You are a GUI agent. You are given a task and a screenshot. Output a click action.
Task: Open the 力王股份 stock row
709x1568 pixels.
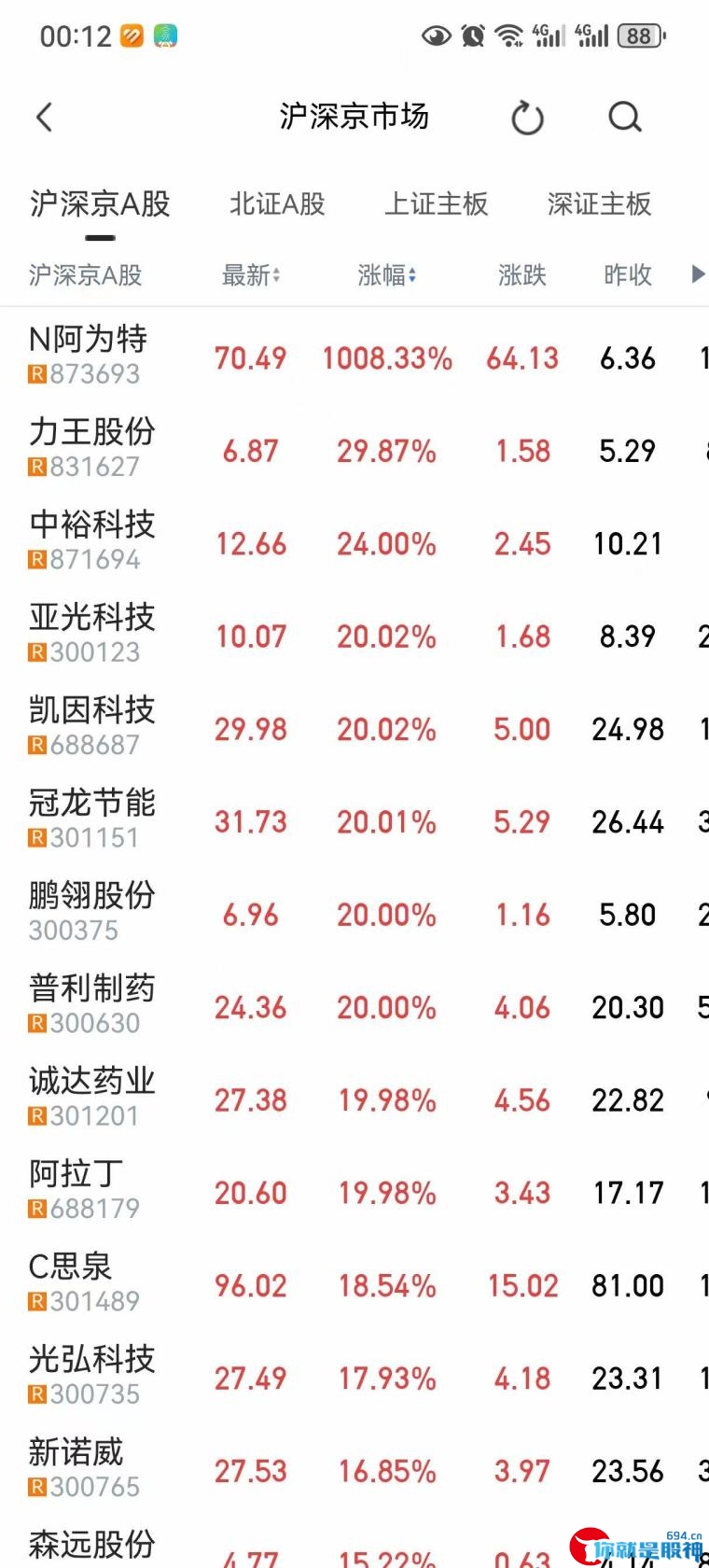point(354,449)
